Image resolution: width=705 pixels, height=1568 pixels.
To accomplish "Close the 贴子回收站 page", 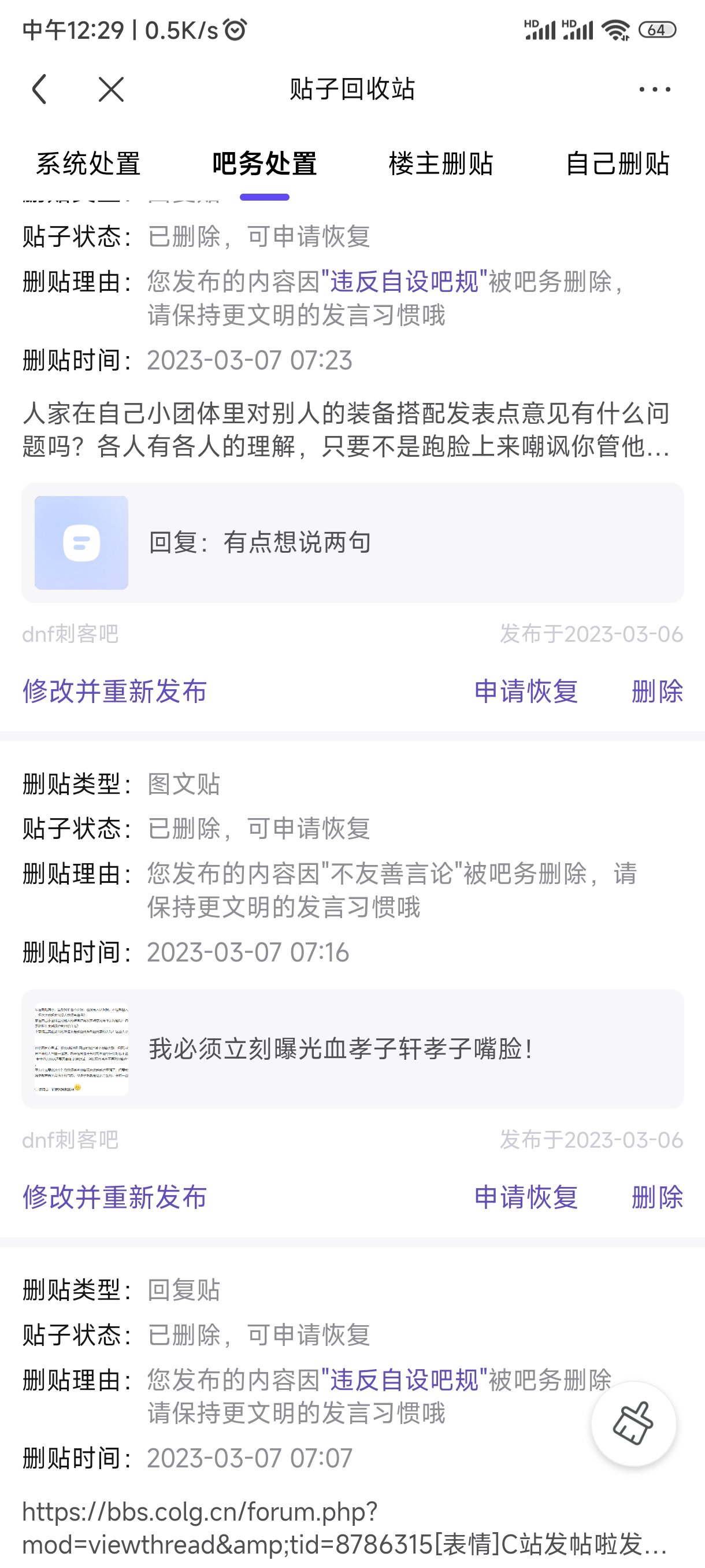I will 111,90.
